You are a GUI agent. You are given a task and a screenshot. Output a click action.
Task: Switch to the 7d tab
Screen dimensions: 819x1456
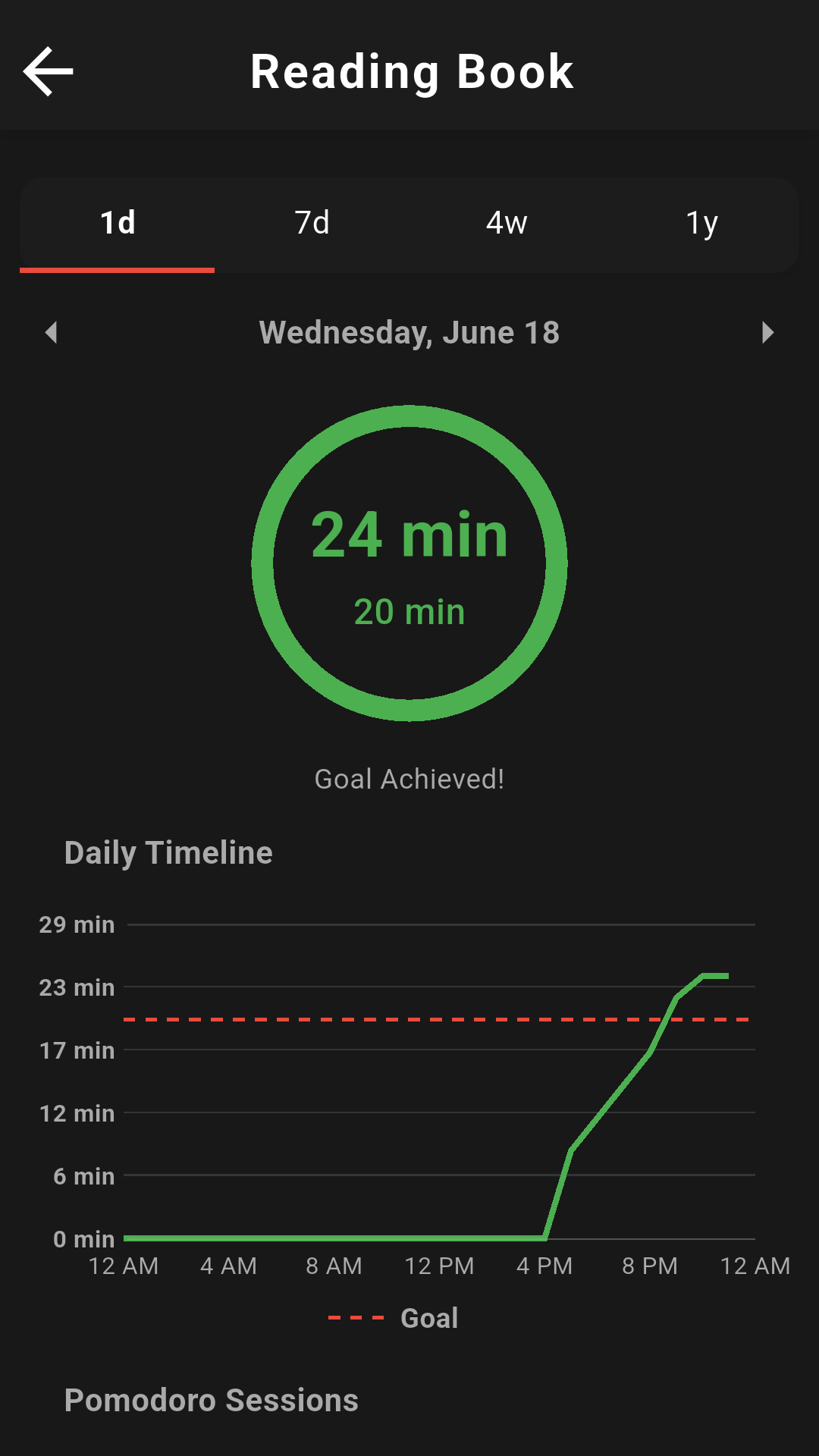point(312,224)
